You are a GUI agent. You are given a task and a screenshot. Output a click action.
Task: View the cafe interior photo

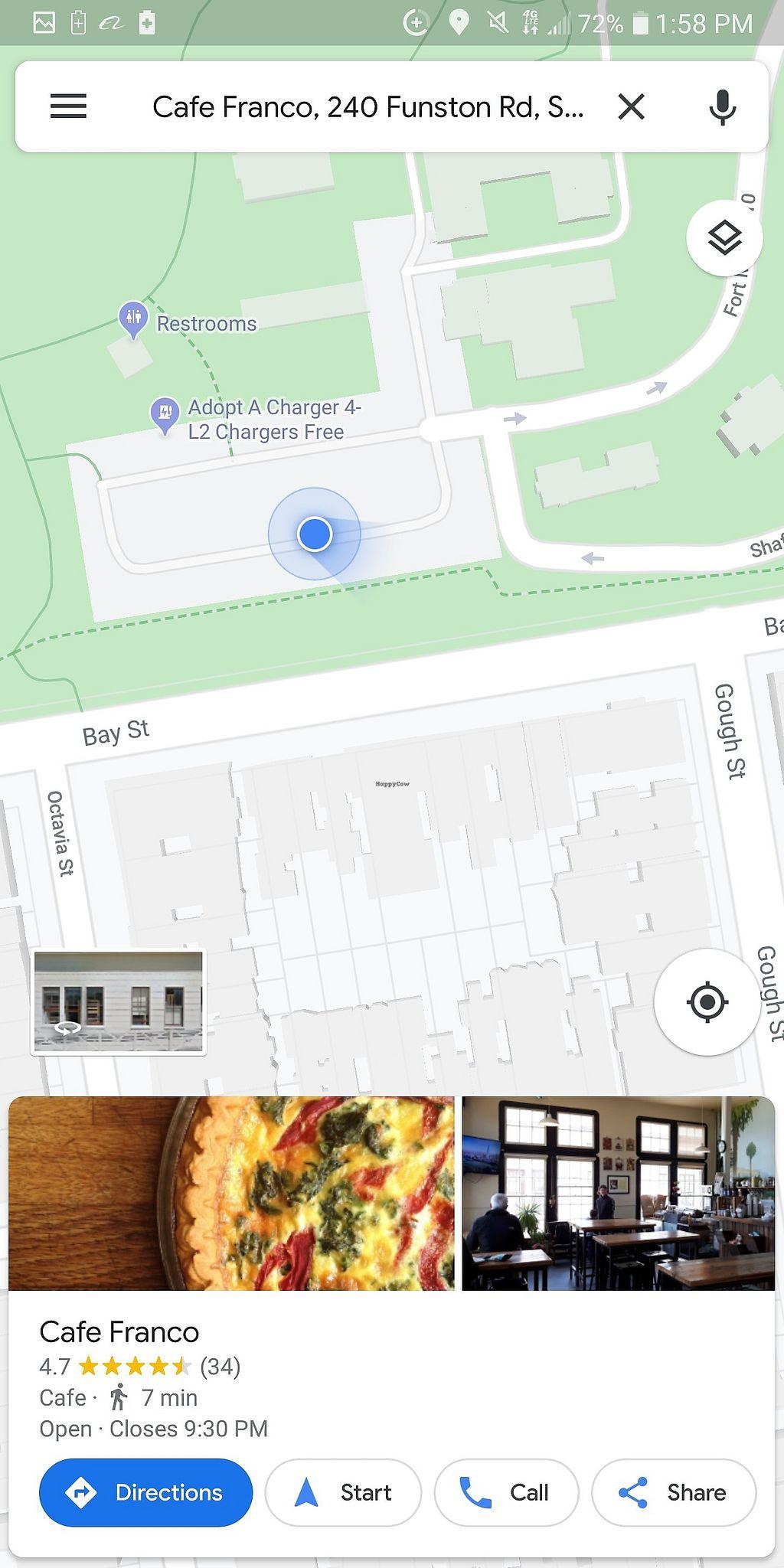click(618, 1194)
